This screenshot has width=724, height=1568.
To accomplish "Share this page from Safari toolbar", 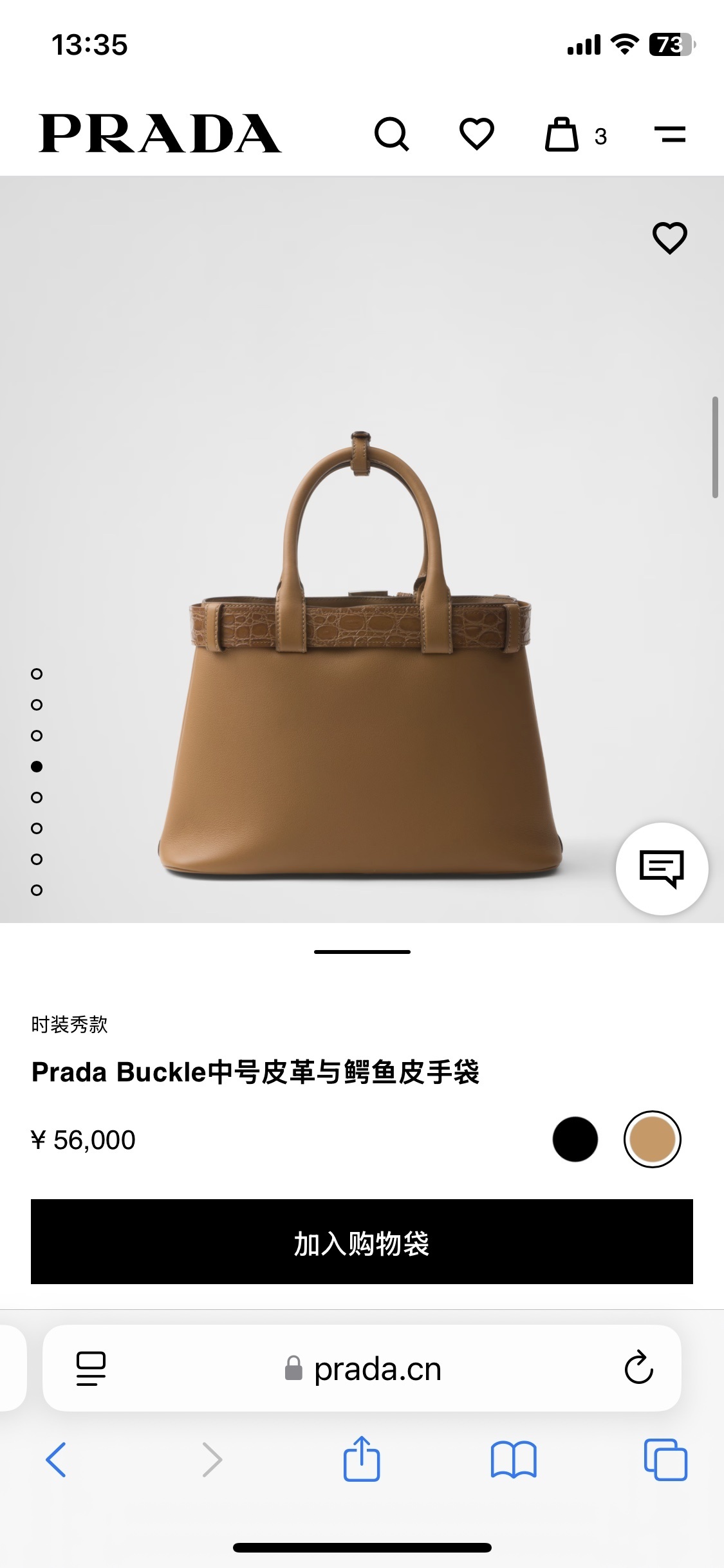I will click(x=362, y=1459).
